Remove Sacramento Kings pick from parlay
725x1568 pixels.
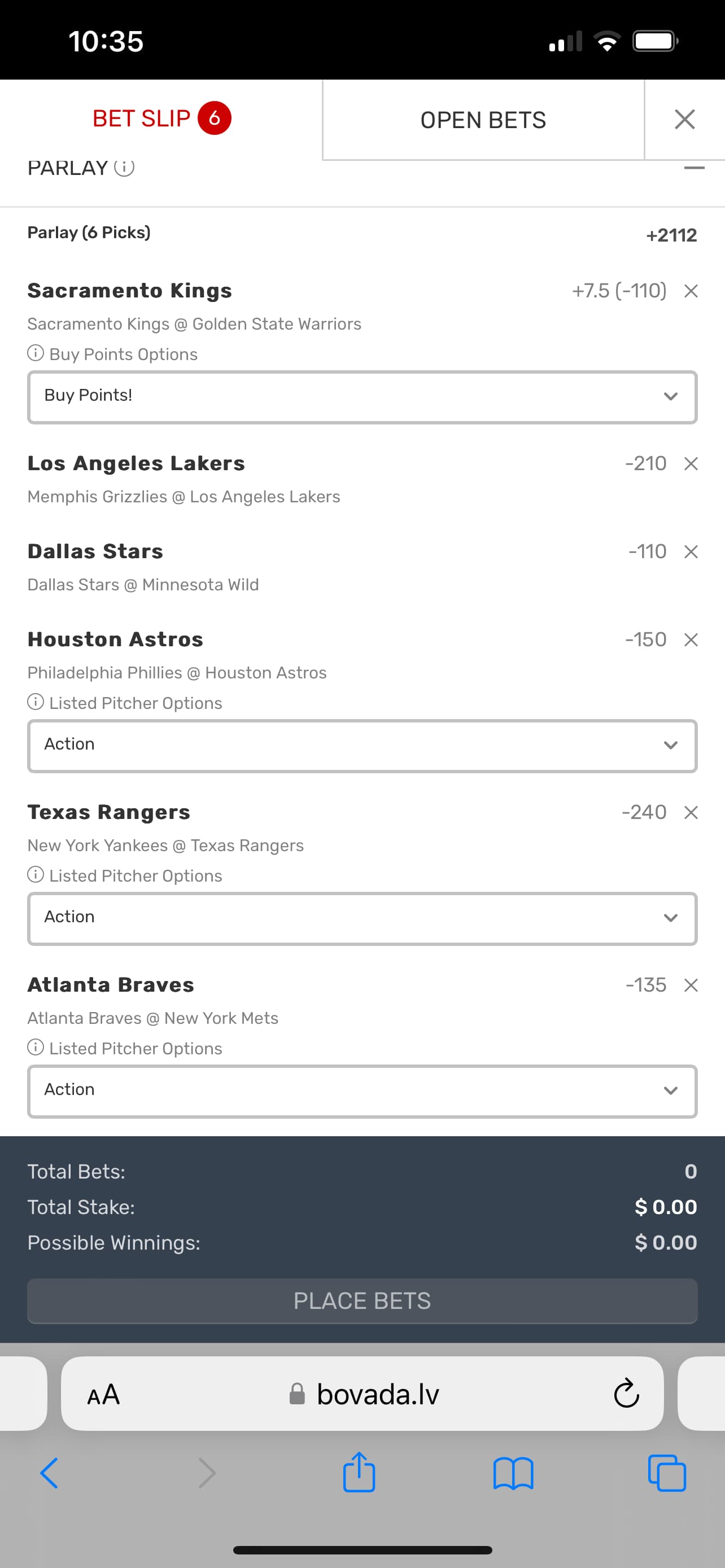pos(691,291)
